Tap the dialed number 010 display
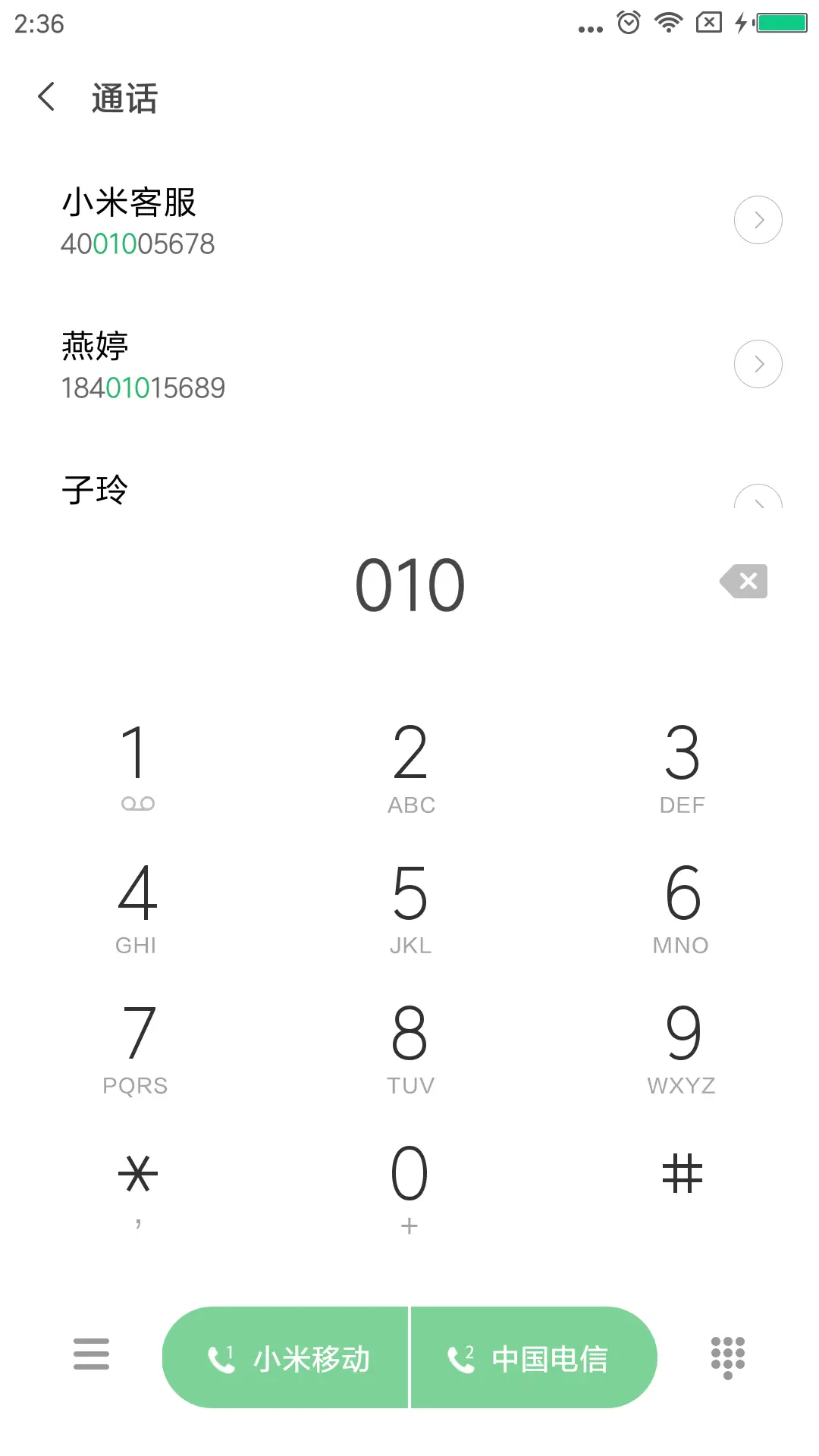 click(409, 582)
